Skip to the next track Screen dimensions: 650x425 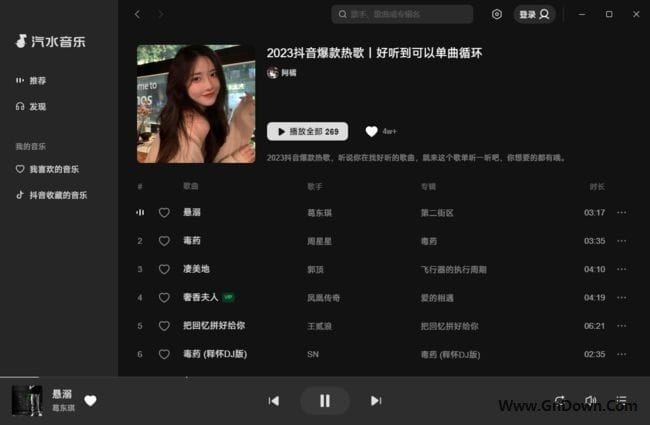(x=376, y=400)
